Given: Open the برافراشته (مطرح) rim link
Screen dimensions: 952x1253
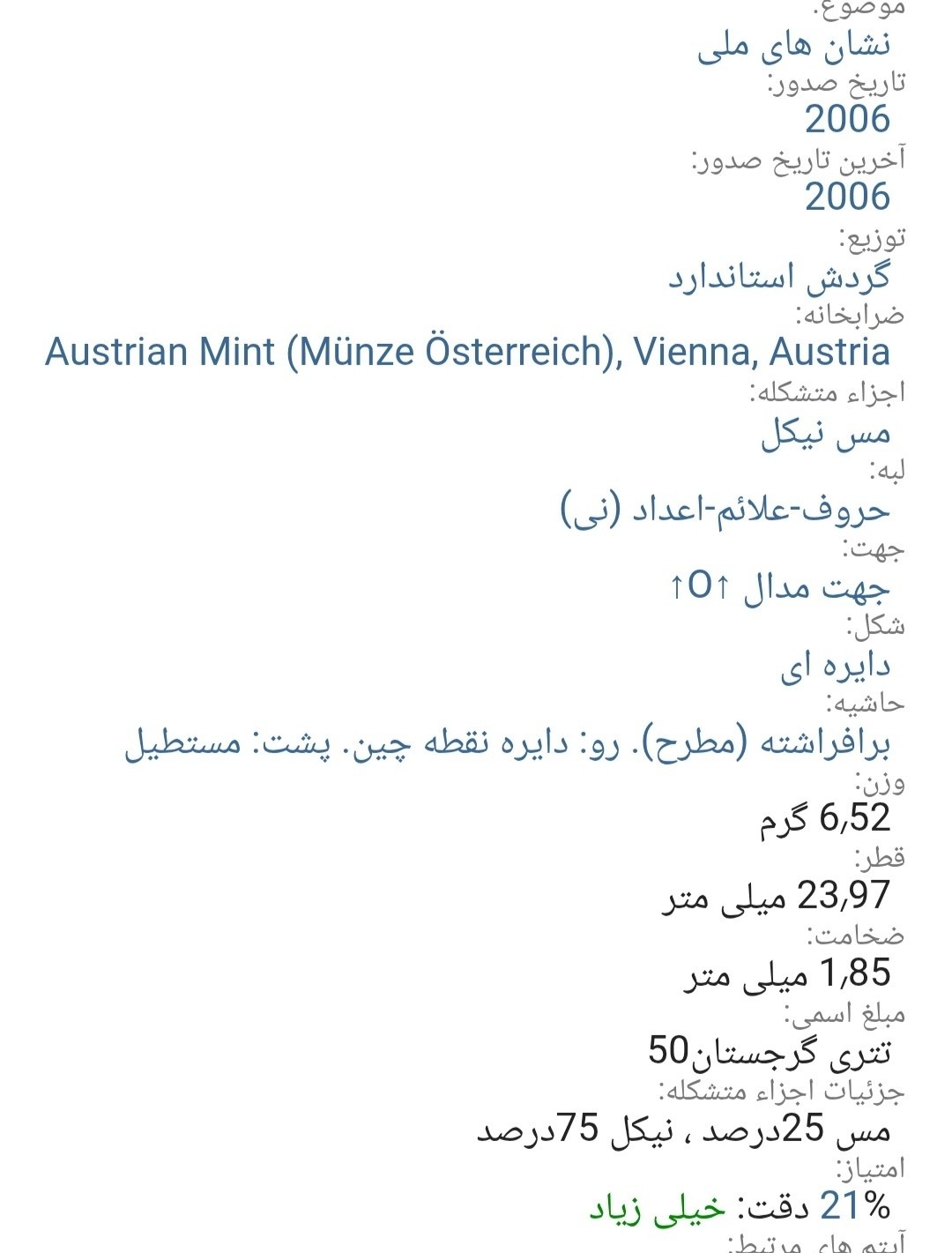Looking at the screenshot, I should coord(508,742).
